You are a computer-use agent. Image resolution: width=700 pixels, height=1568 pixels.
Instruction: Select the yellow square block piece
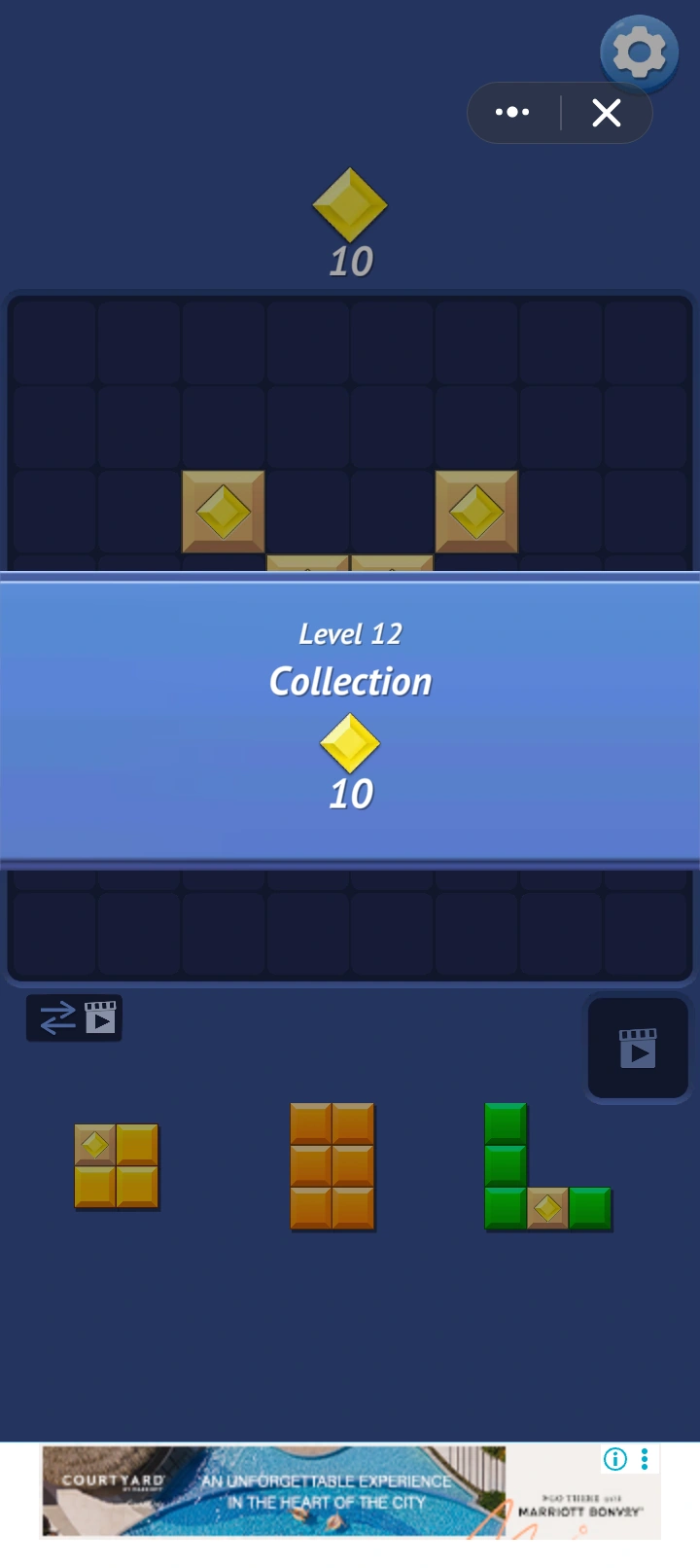pos(117,1166)
